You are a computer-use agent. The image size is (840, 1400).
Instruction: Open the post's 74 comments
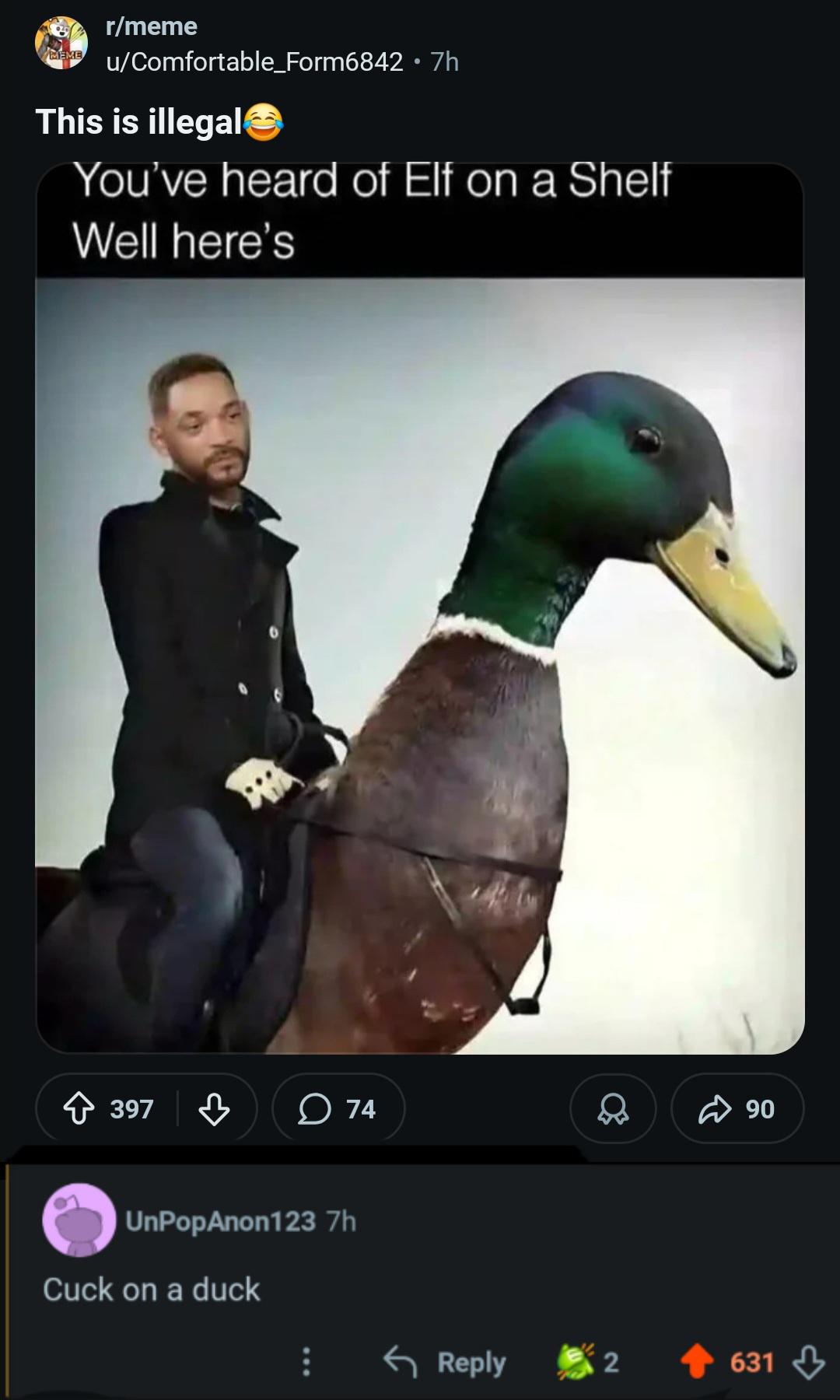(x=338, y=1109)
